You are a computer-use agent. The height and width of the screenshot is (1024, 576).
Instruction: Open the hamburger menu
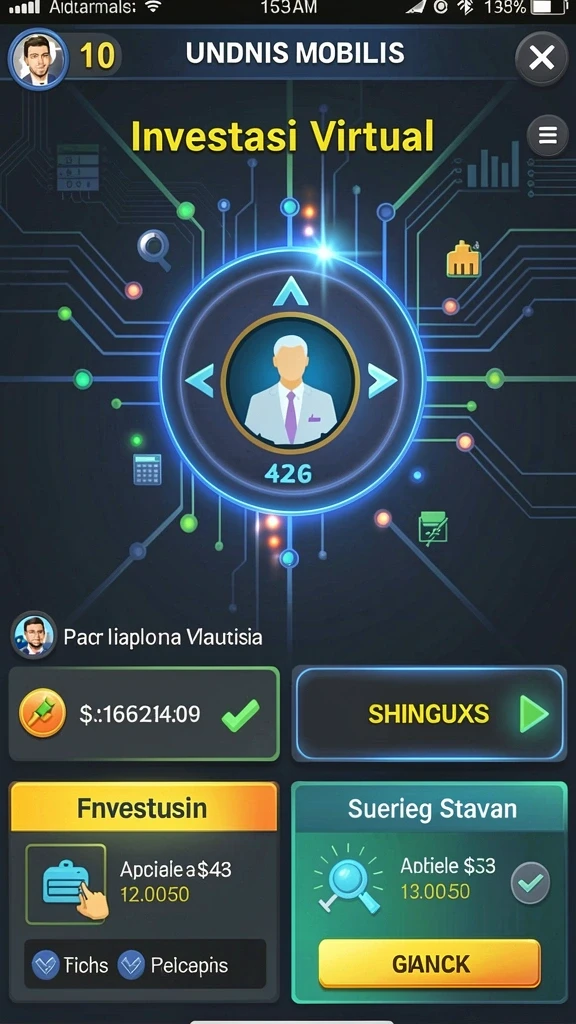547,135
